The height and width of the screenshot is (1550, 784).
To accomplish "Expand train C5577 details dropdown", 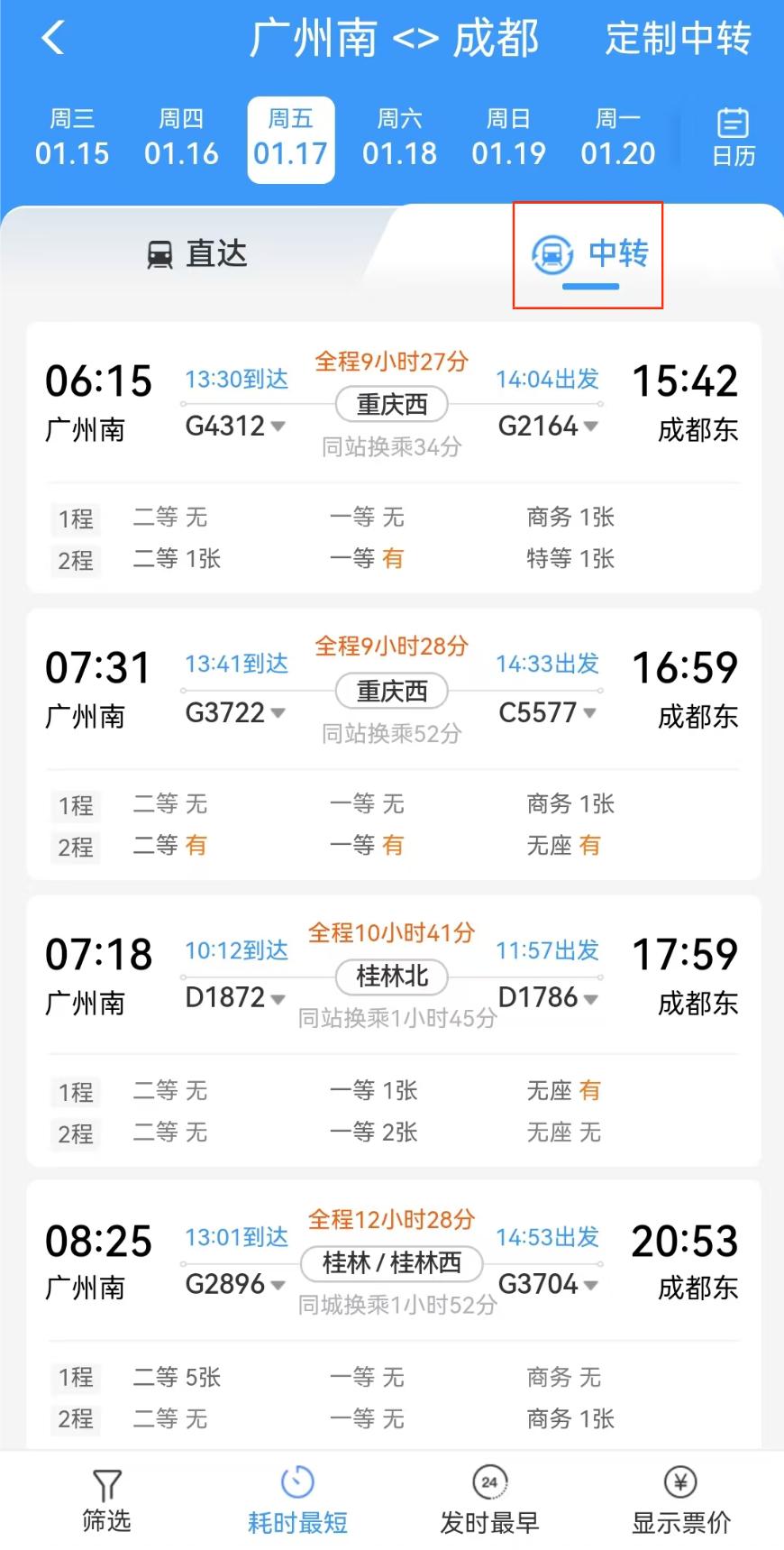I will click(x=548, y=712).
